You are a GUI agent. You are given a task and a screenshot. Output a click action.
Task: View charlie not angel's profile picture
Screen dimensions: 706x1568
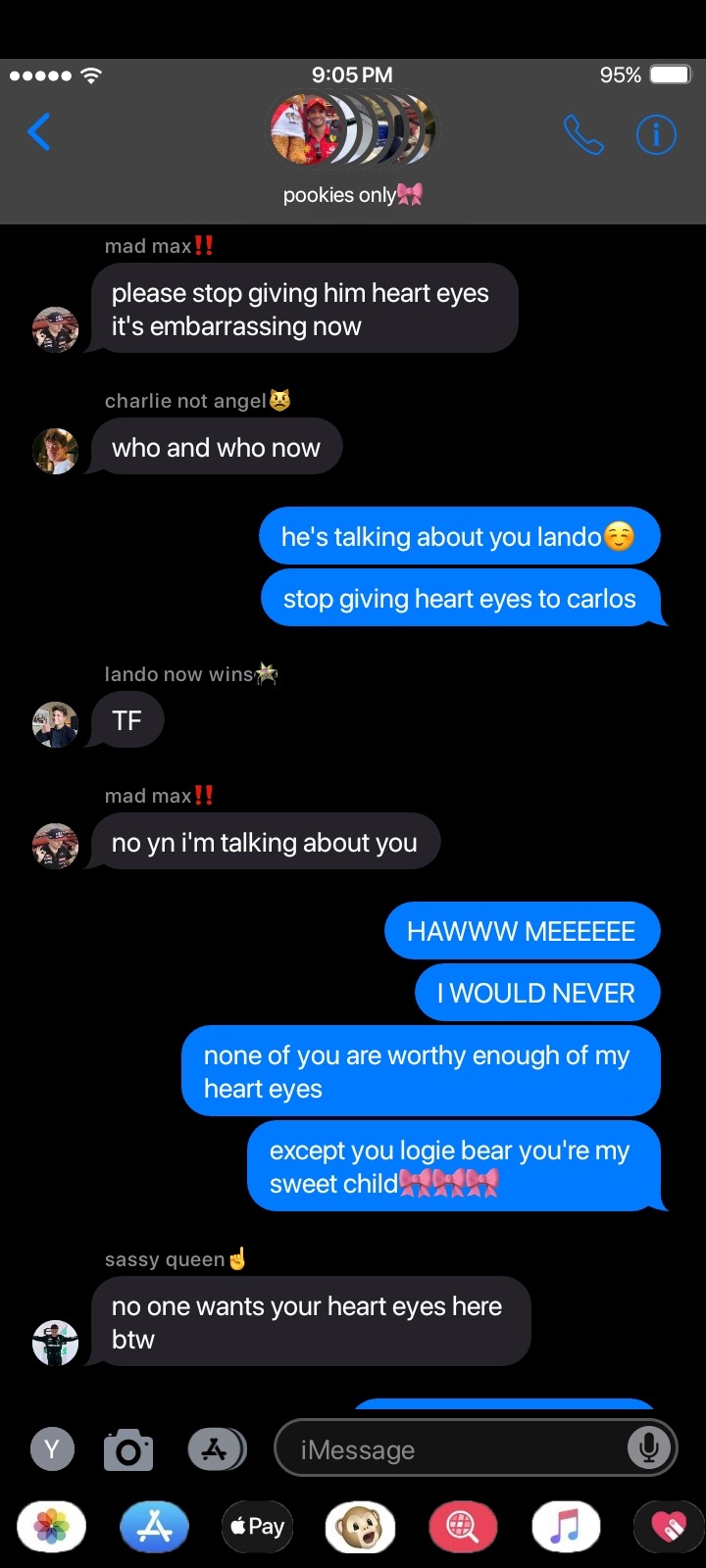tap(56, 451)
